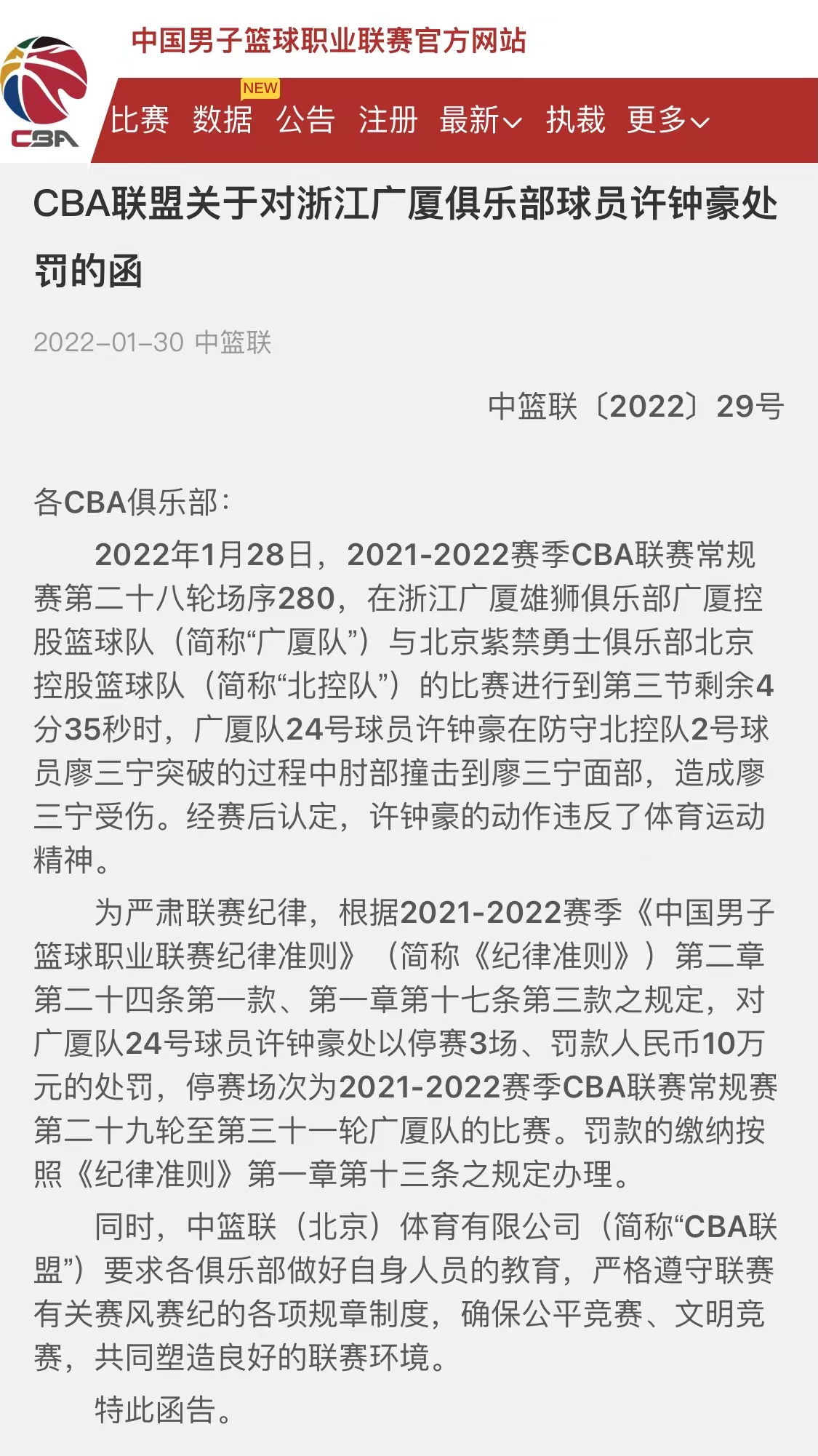
Task: Expand the 最新 dropdown menu
Action: pyautogui.click(x=481, y=120)
